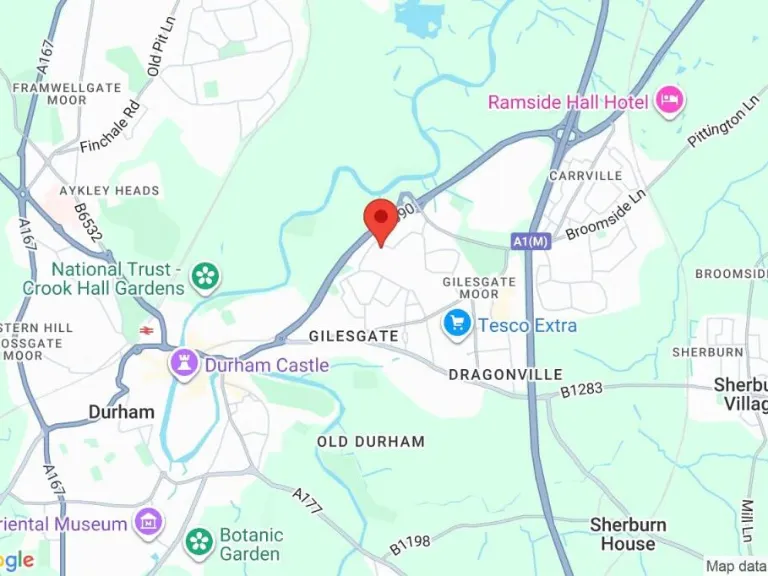Tap the Durham railway station icon
The width and height of the screenshot is (768, 576).
(x=145, y=330)
